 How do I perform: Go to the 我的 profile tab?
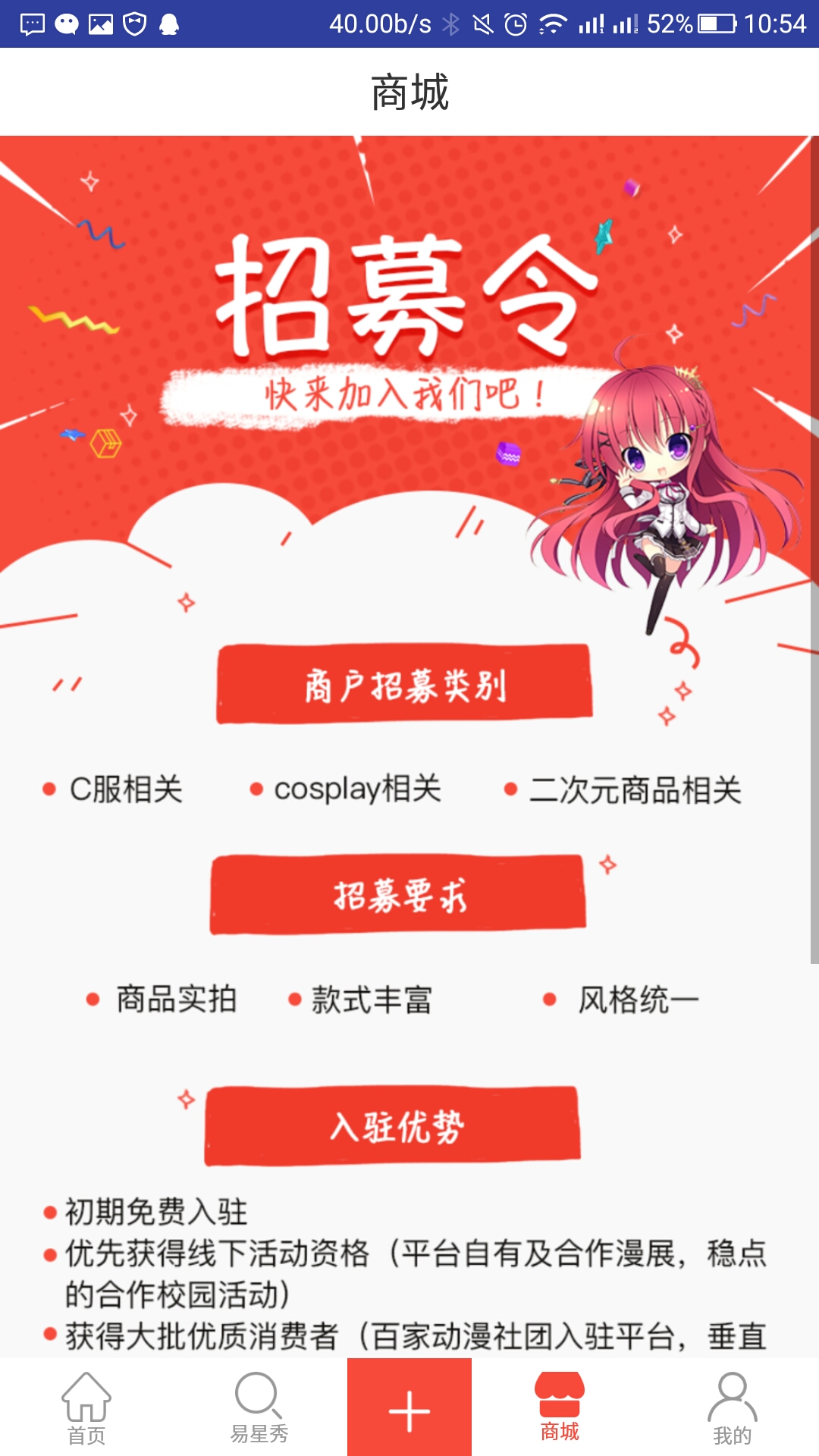click(732, 1408)
